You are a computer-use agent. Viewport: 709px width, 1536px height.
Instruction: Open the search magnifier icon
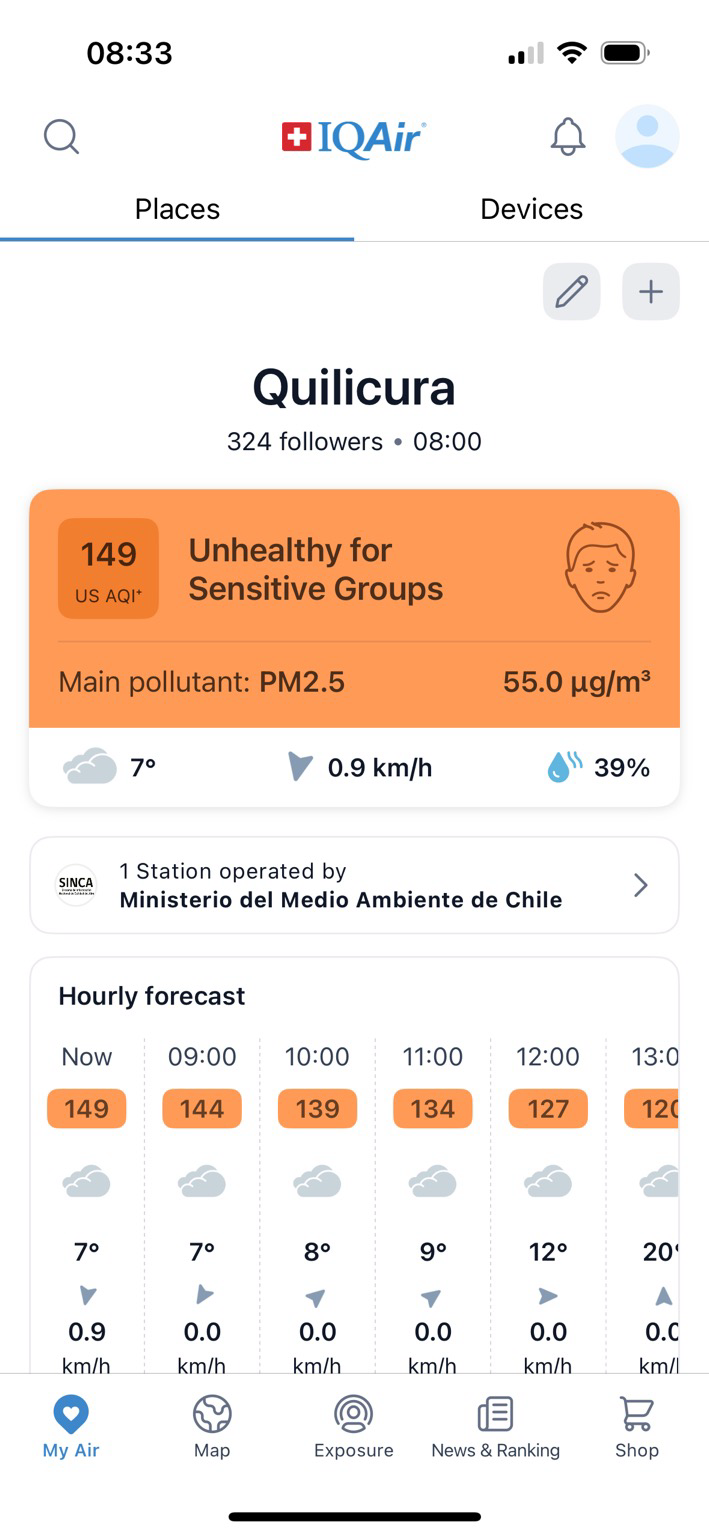coord(61,136)
